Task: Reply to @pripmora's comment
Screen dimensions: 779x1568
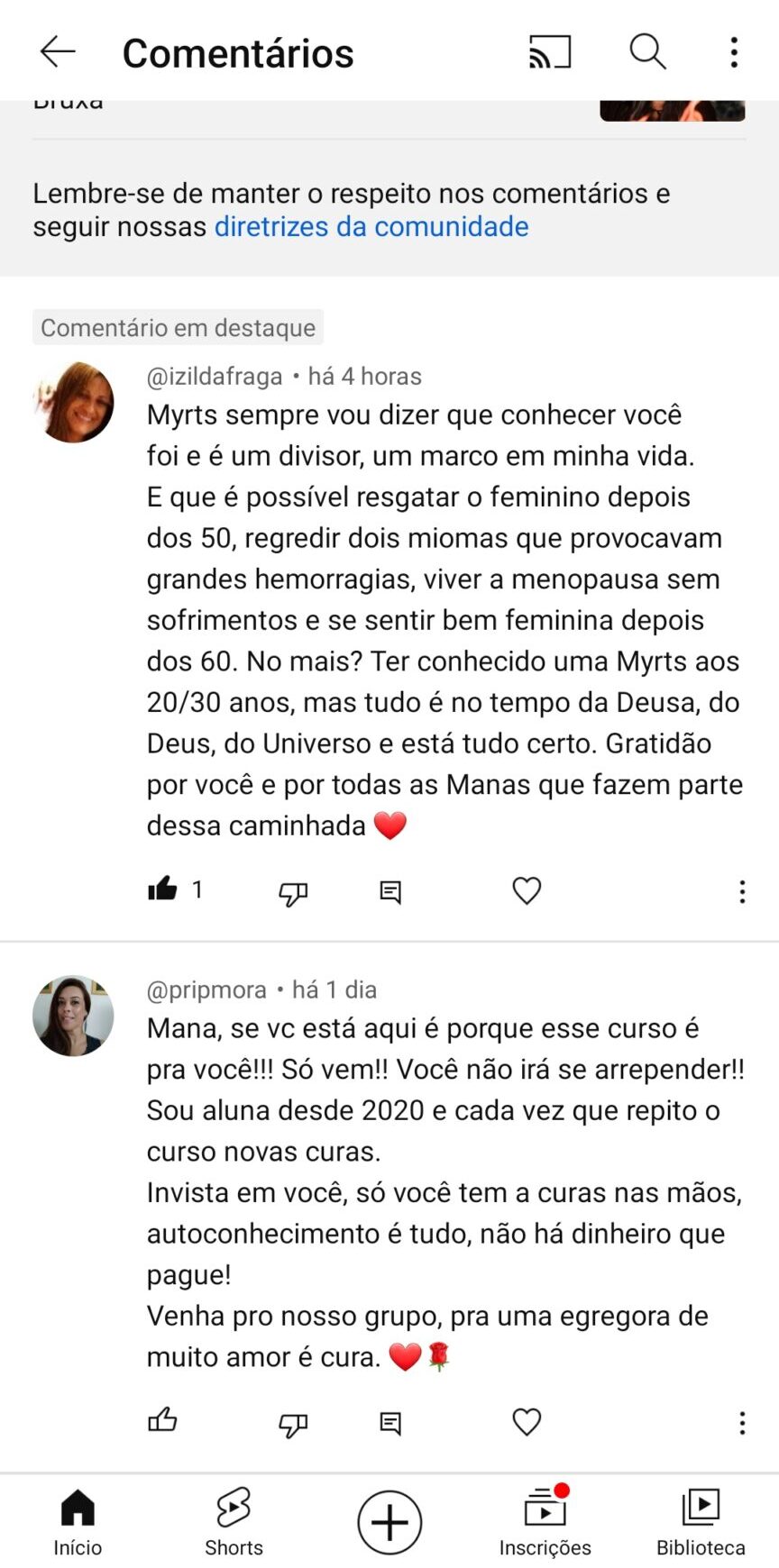Action: 390,1423
